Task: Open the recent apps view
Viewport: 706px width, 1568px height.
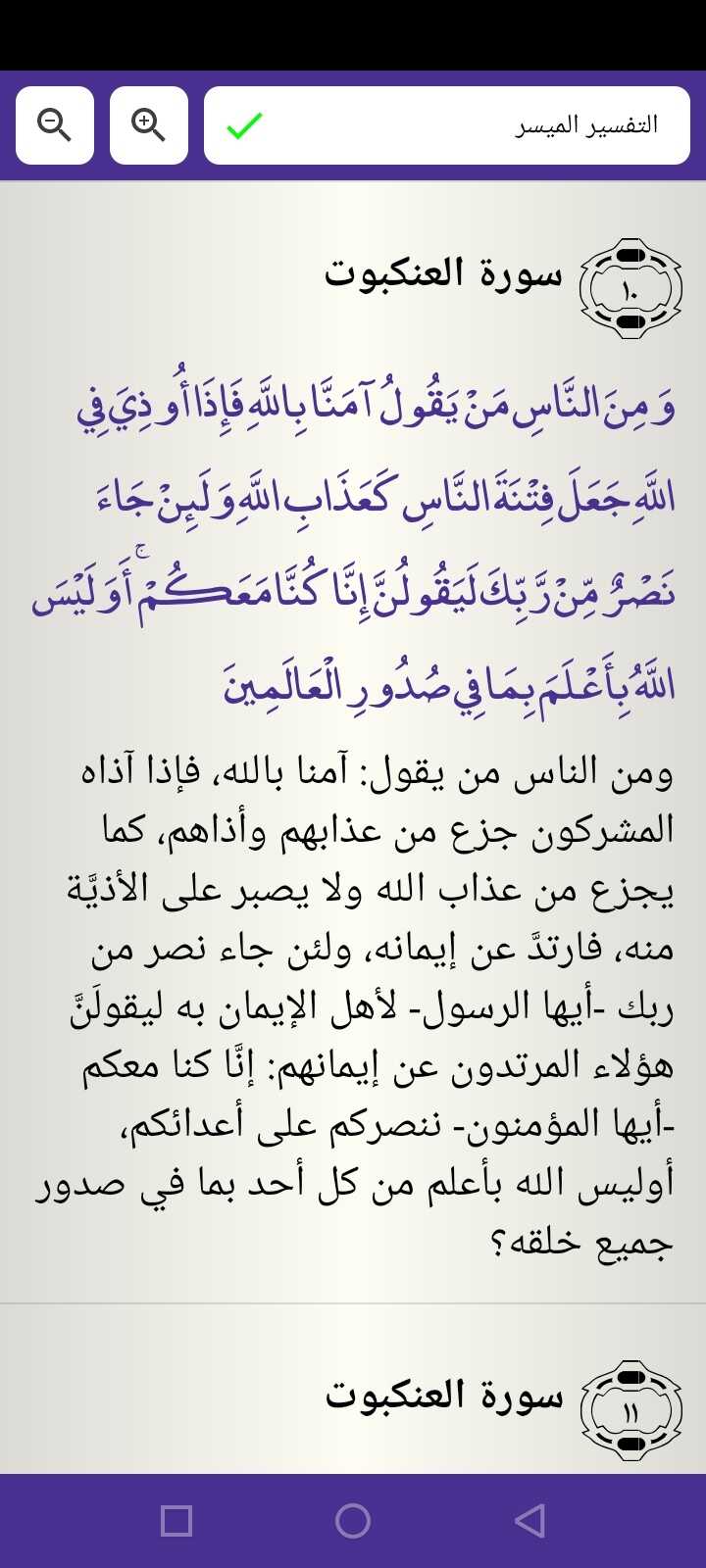Action: click(x=176, y=1521)
